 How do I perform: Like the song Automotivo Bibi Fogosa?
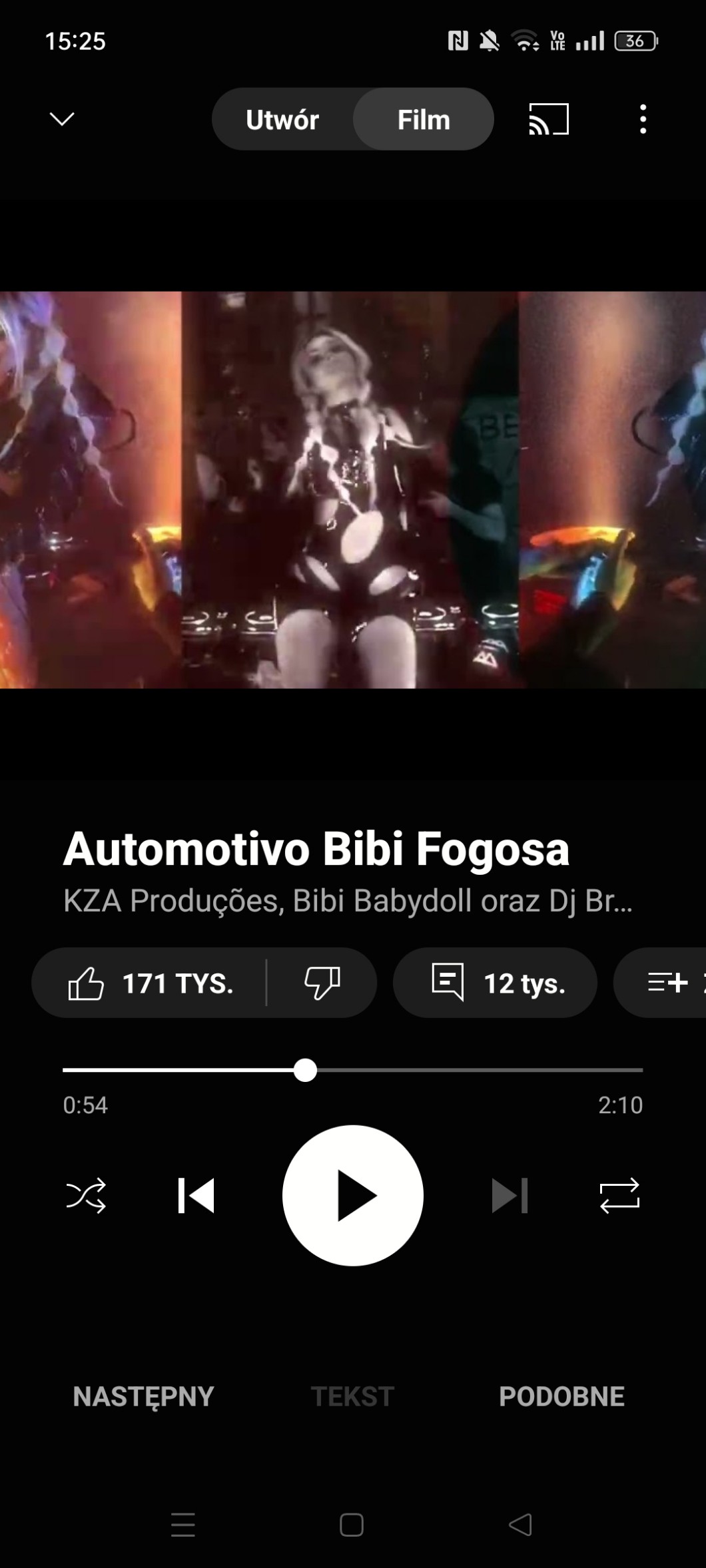tap(150, 983)
